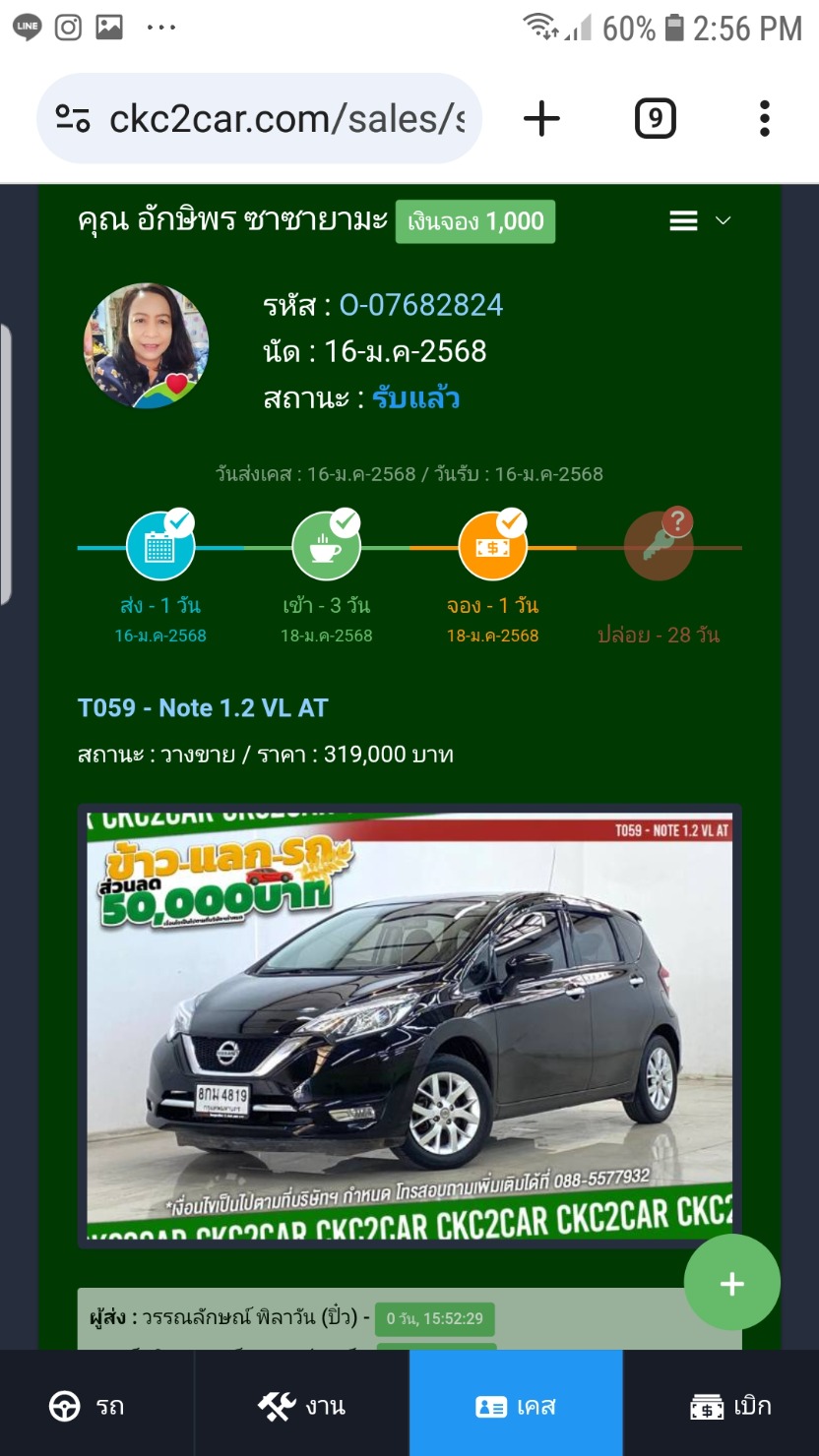Tap the browser address bar
The image size is (819, 1456).
pos(285,120)
